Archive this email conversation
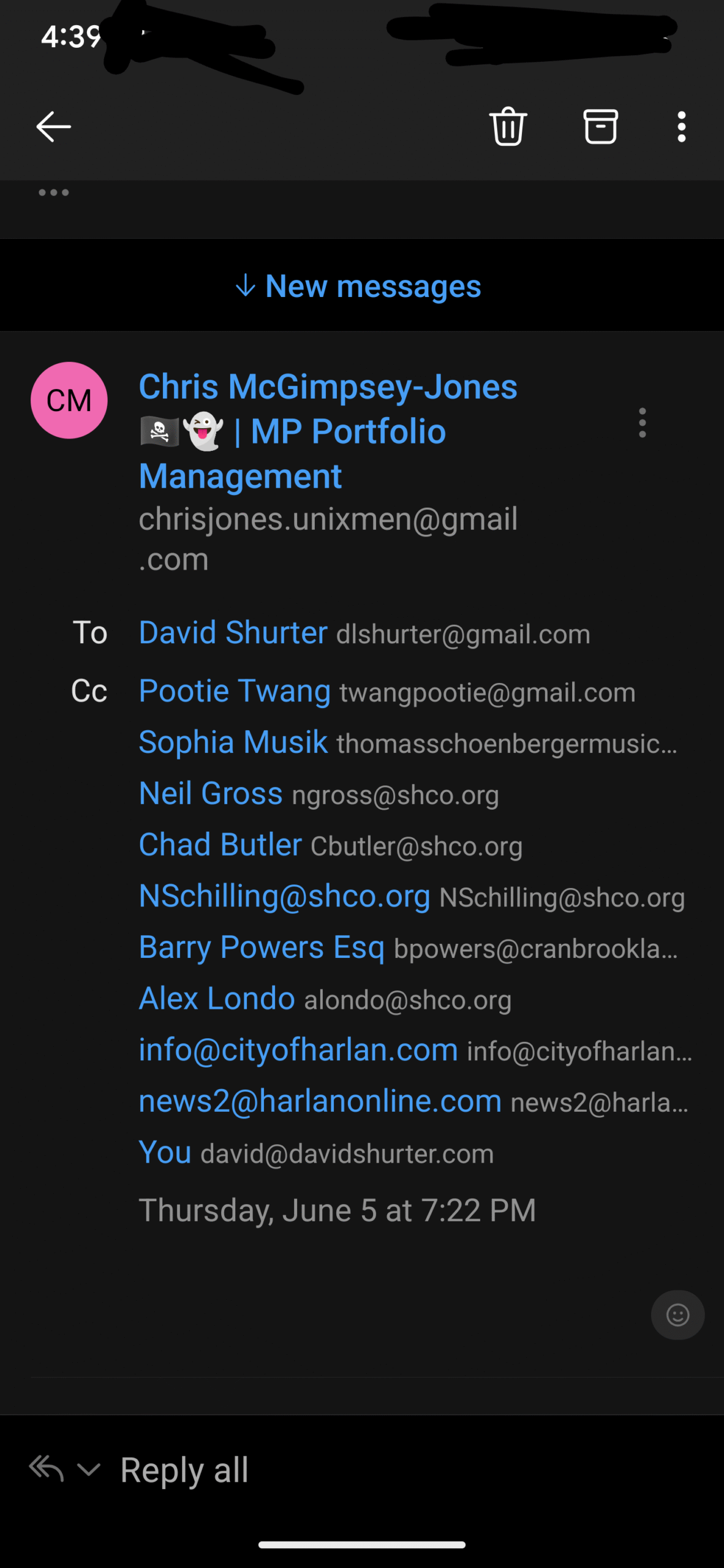724x1568 pixels. point(600,127)
